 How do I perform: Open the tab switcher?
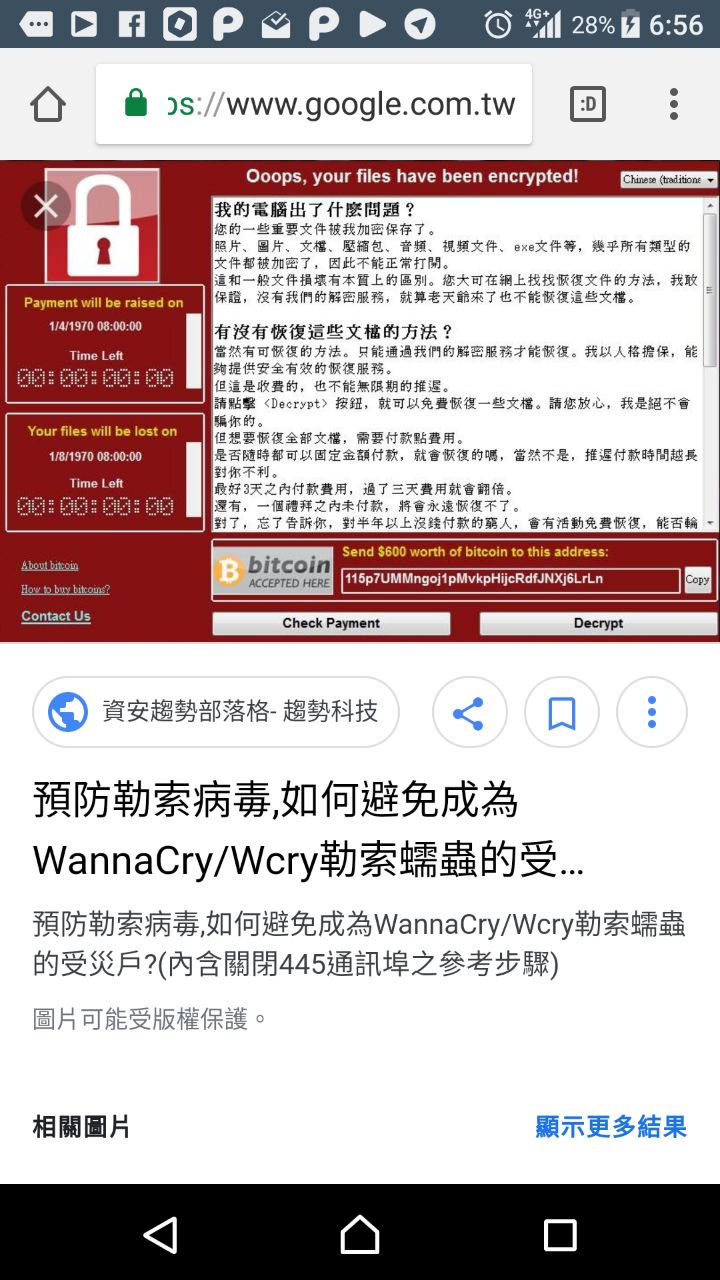point(587,104)
